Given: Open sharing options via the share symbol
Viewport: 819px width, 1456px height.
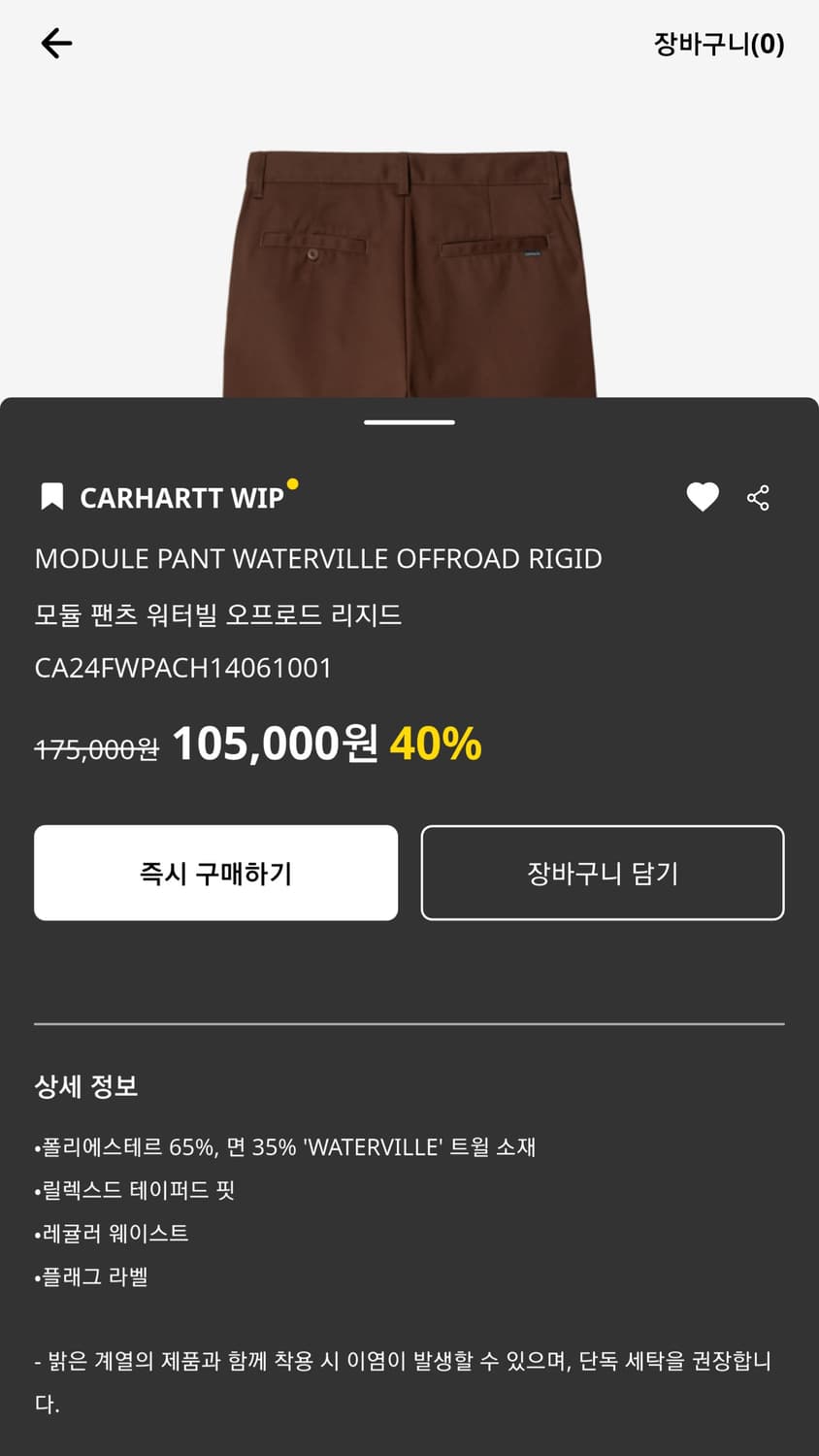Looking at the screenshot, I should tap(759, 497).
